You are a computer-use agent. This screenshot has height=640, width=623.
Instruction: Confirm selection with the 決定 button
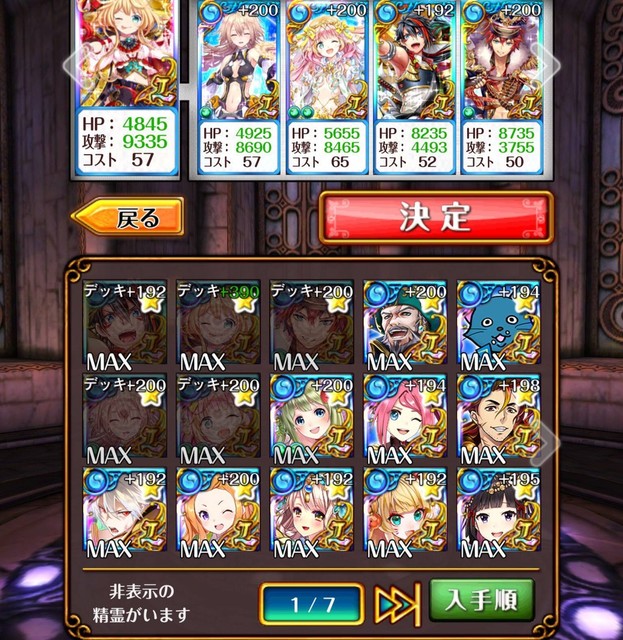pyautogui.click(x=435, y=216)
